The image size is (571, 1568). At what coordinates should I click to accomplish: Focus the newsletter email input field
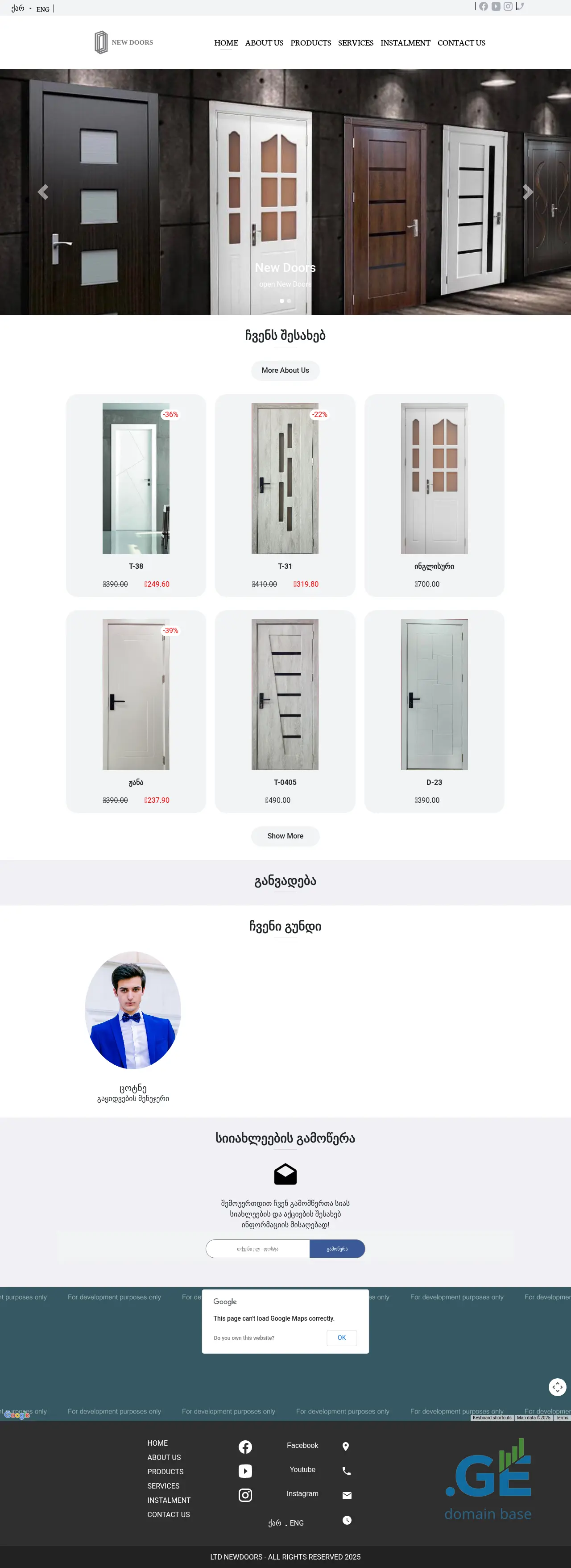[258, 1248]
